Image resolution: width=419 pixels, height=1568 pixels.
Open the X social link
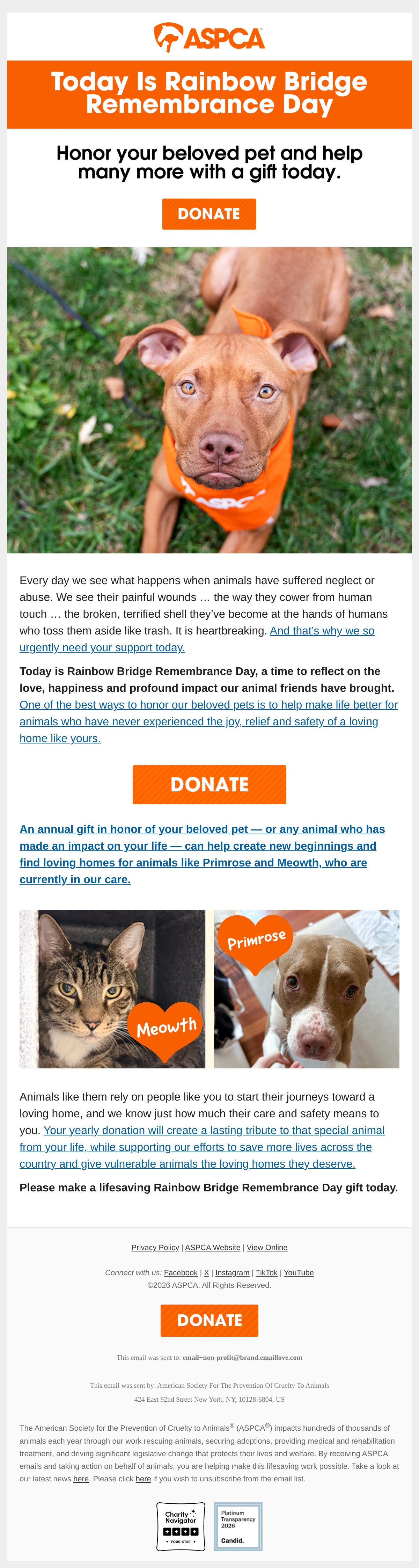(206, 1273)
